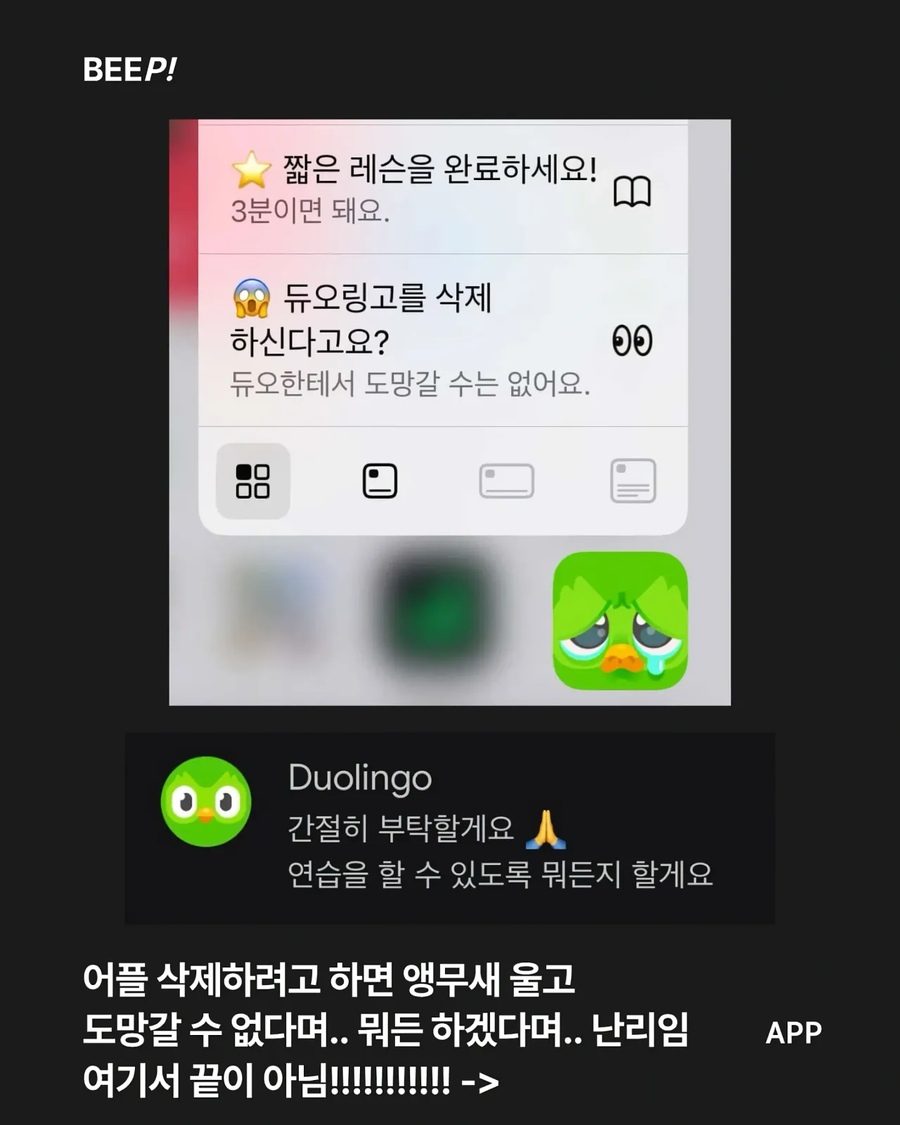Tap the green Duolingo owl avatar in notification
Image resolution: width=900 pixels, height=1125 pixels.
pos(207,803)
